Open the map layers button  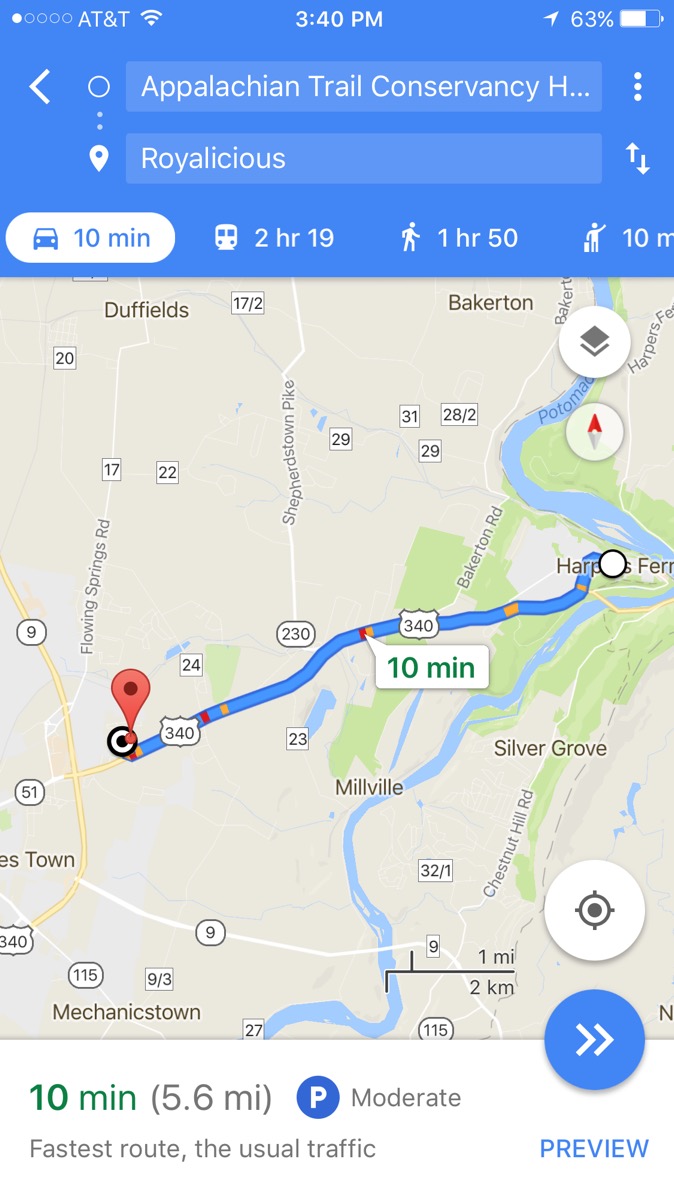tap(594, 343)
